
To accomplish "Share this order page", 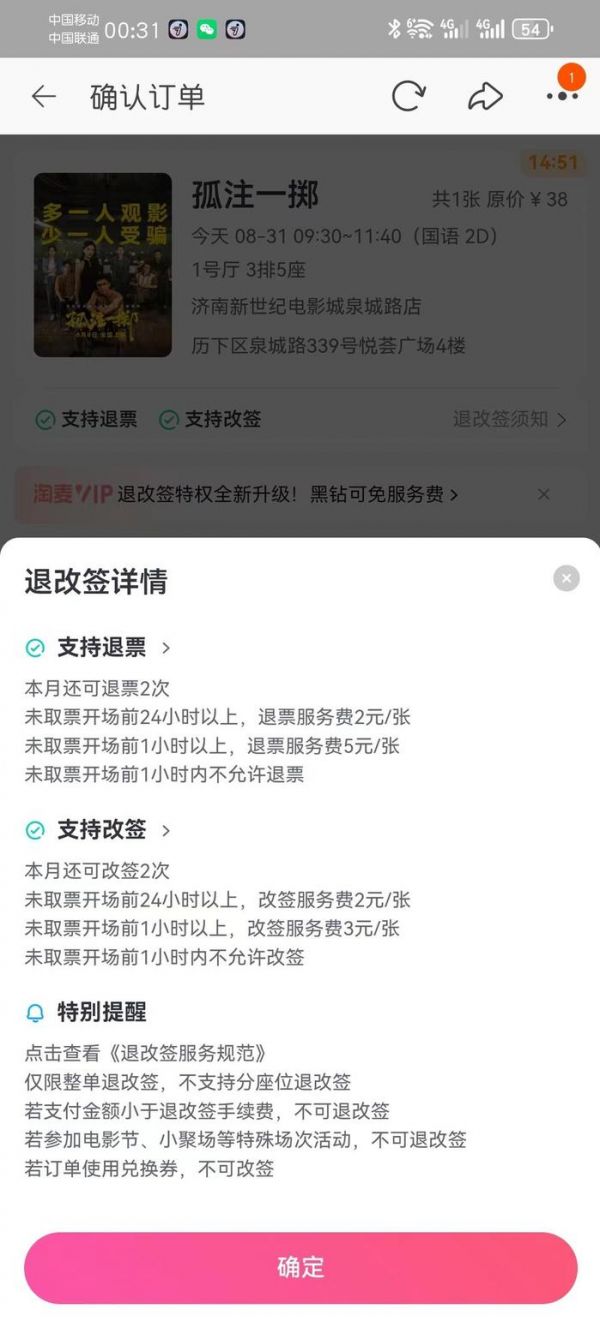I will coord(485,96).
